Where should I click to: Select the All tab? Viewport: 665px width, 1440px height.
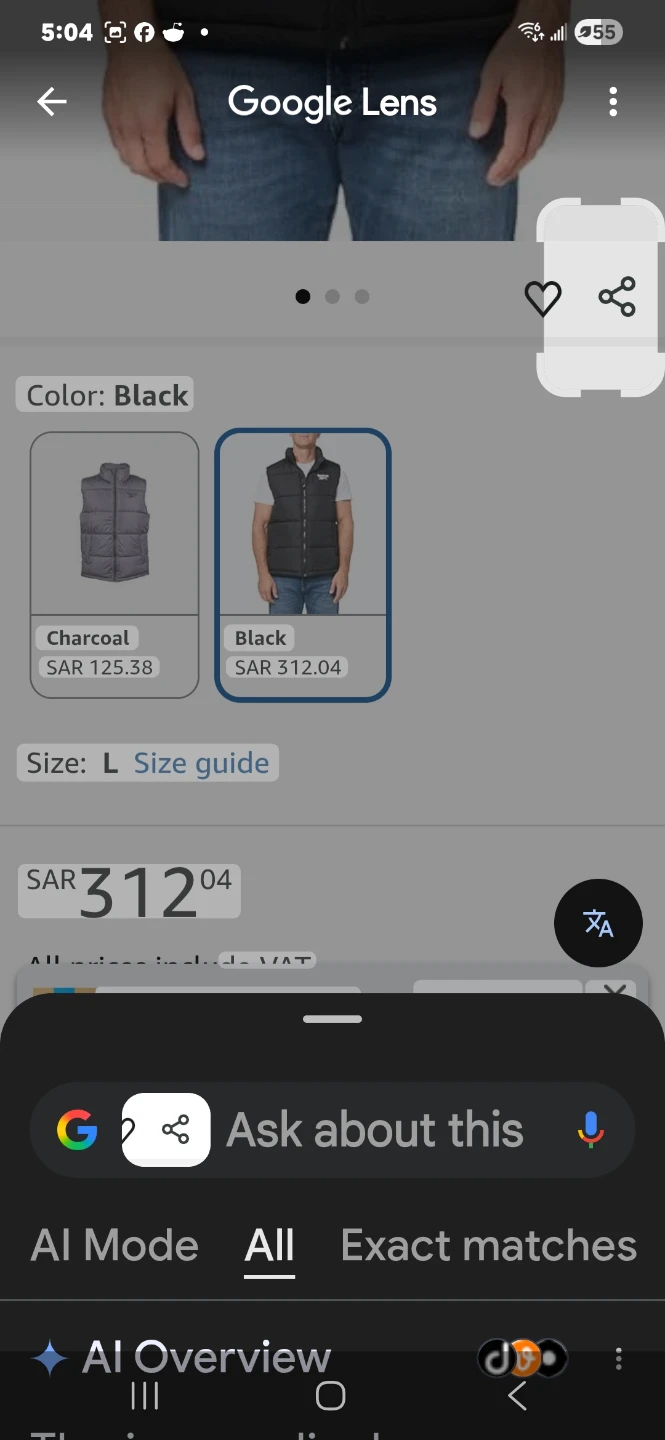click(270, 1246)
